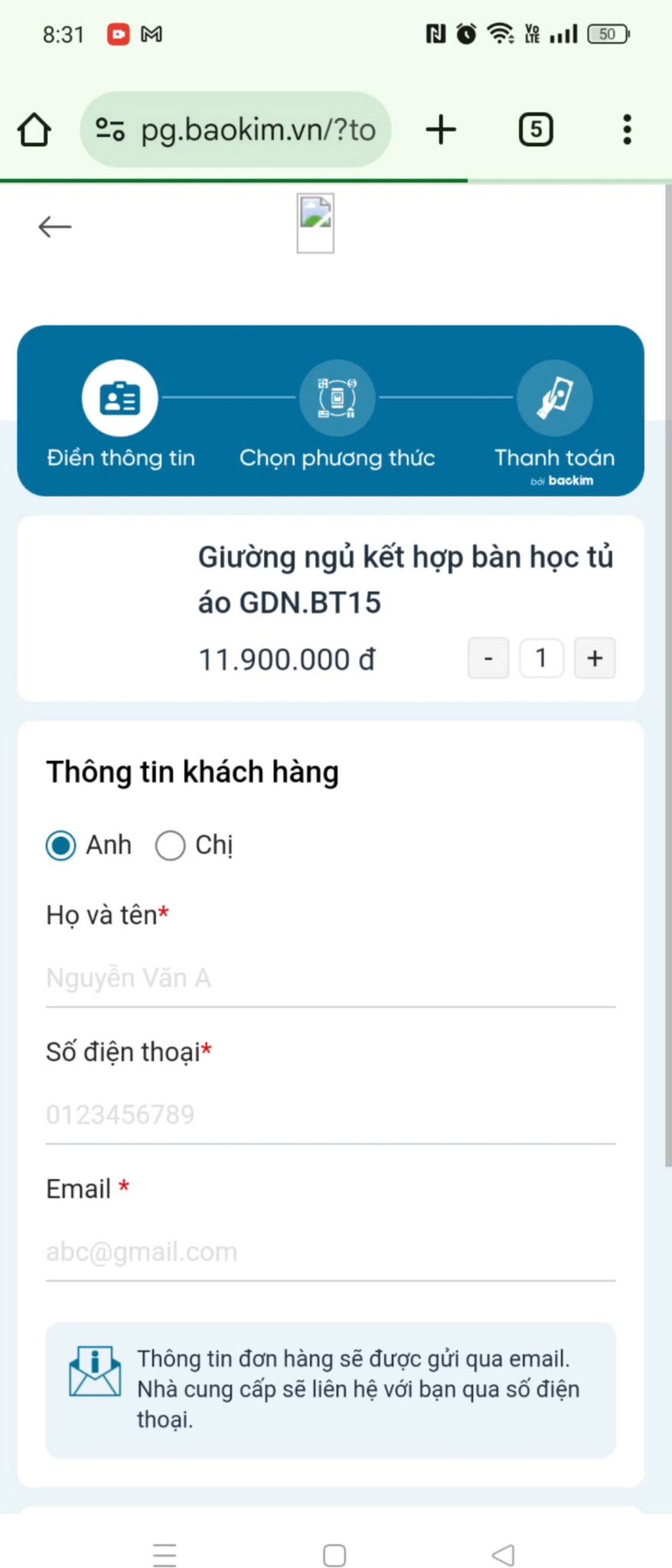Focus the Email input field

[330, 1252]
